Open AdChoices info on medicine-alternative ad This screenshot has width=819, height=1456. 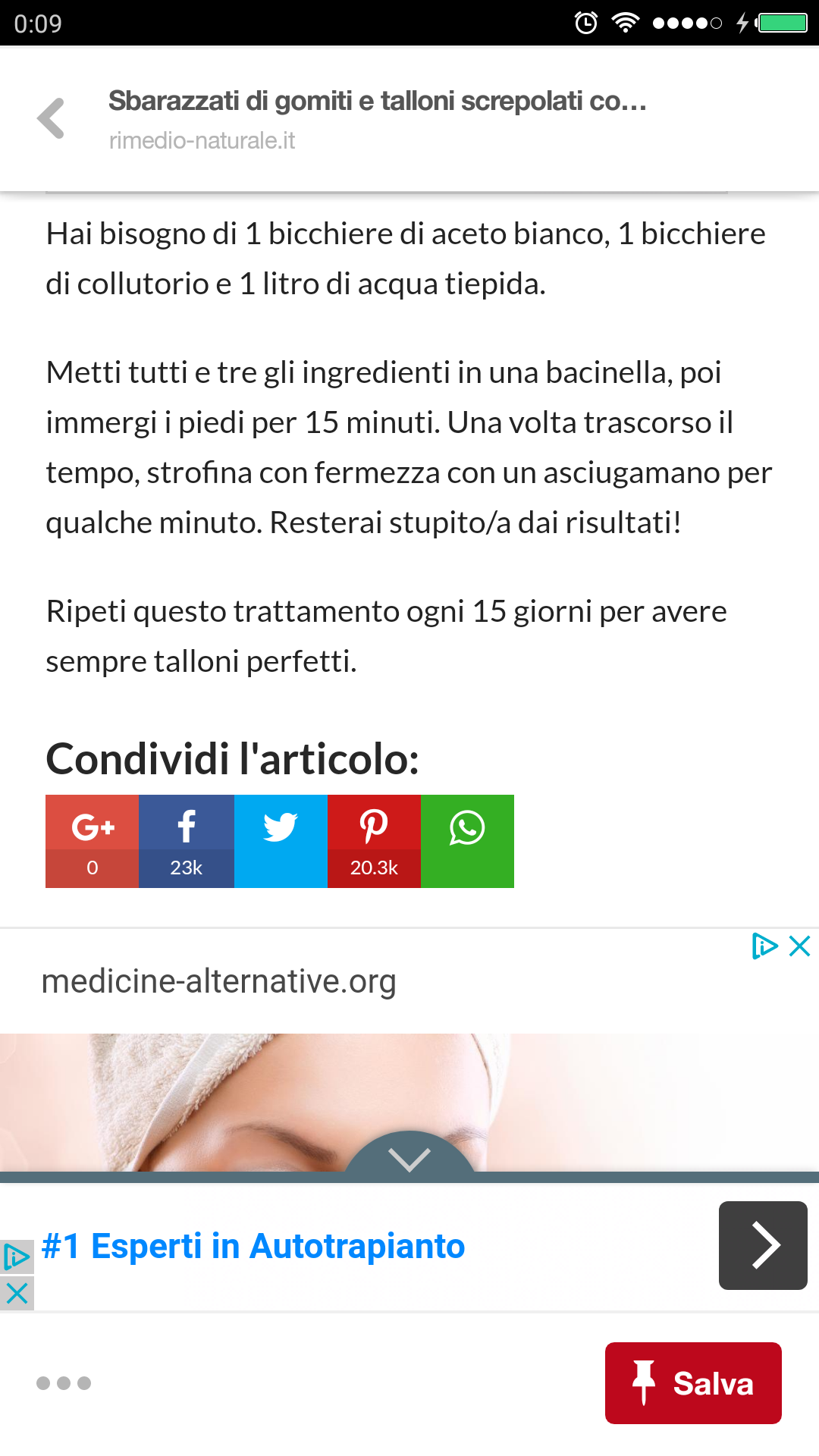(x=764, y=946)
